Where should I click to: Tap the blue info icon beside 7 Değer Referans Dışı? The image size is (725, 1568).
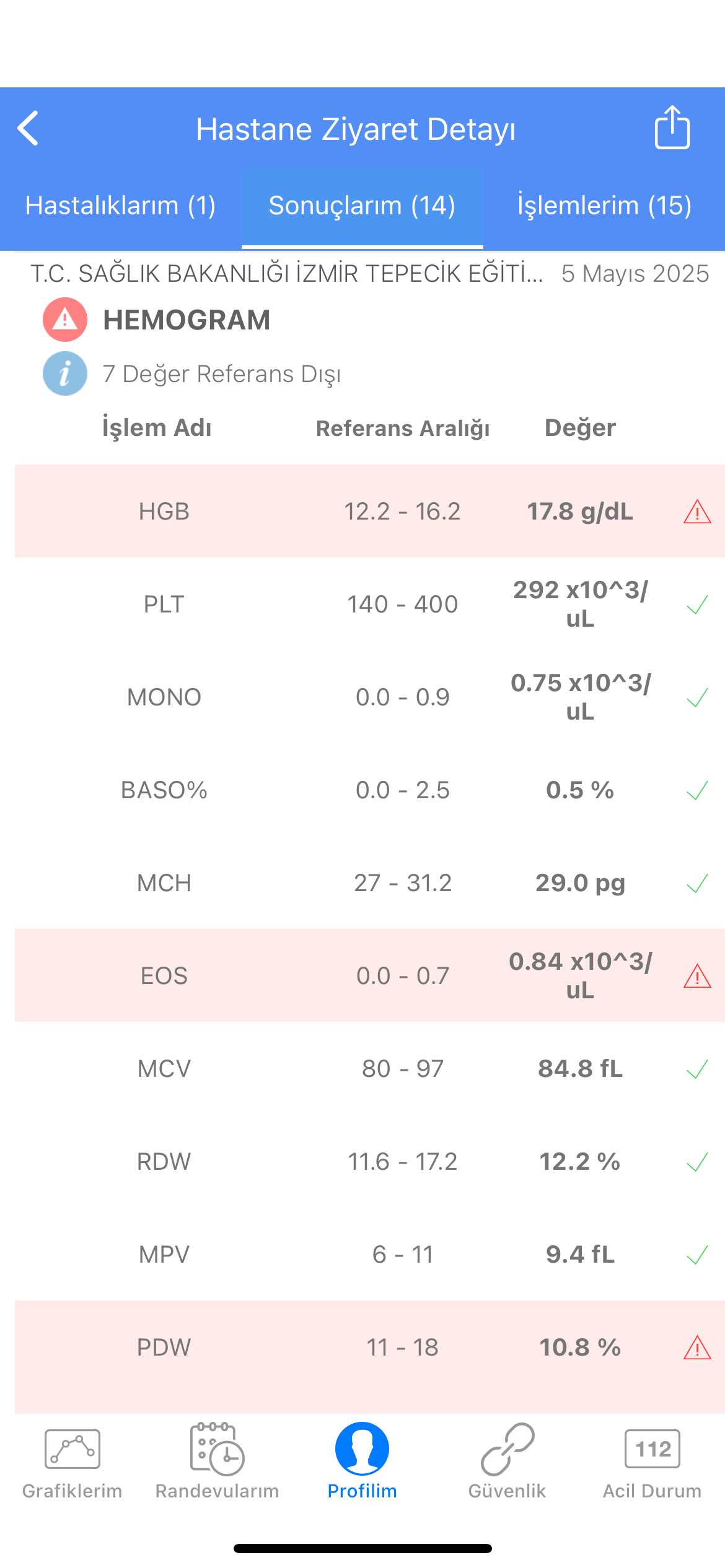[x=65, y=373]
